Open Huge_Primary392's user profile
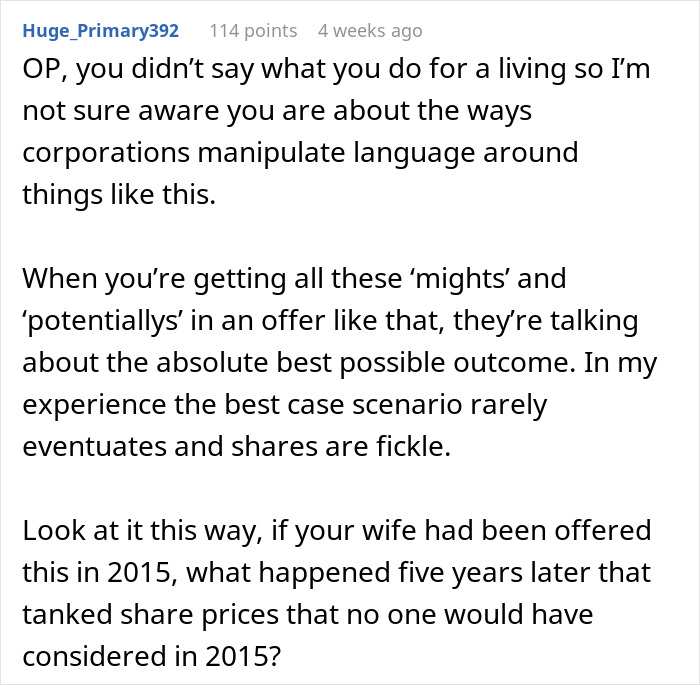 point(100,31)
